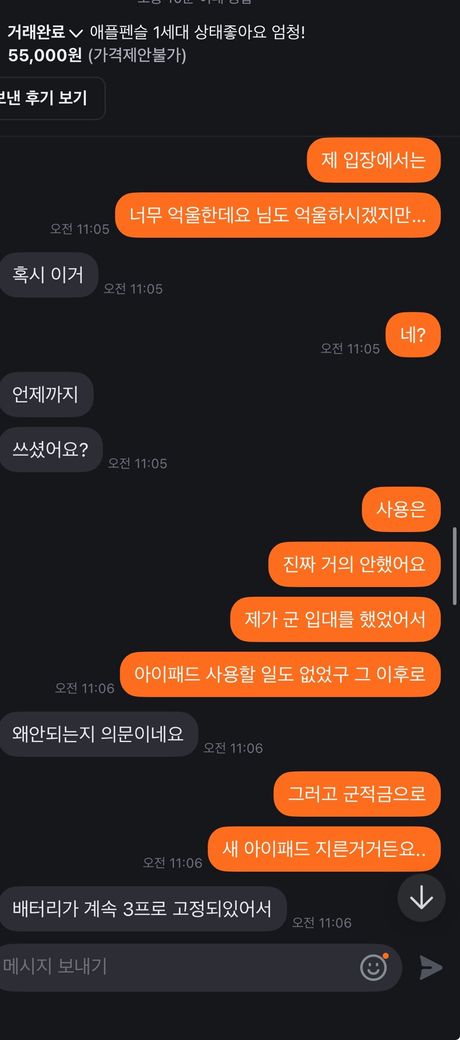Open the 애플펜슬 1세대 listing
This screenshot has height=1040, width=460.
click(x=197, y=32)
